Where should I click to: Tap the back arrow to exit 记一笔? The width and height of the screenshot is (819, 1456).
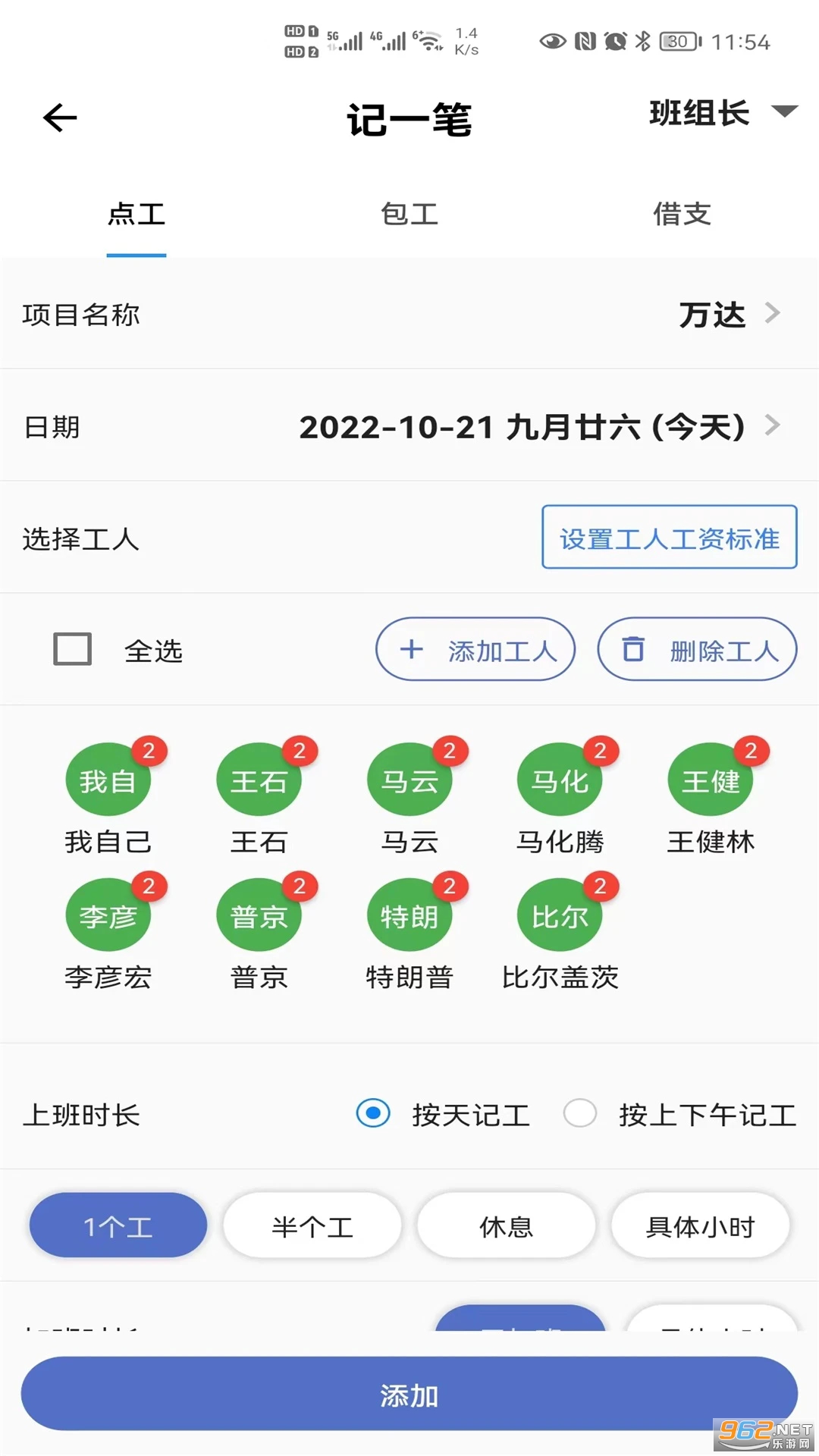58,118
